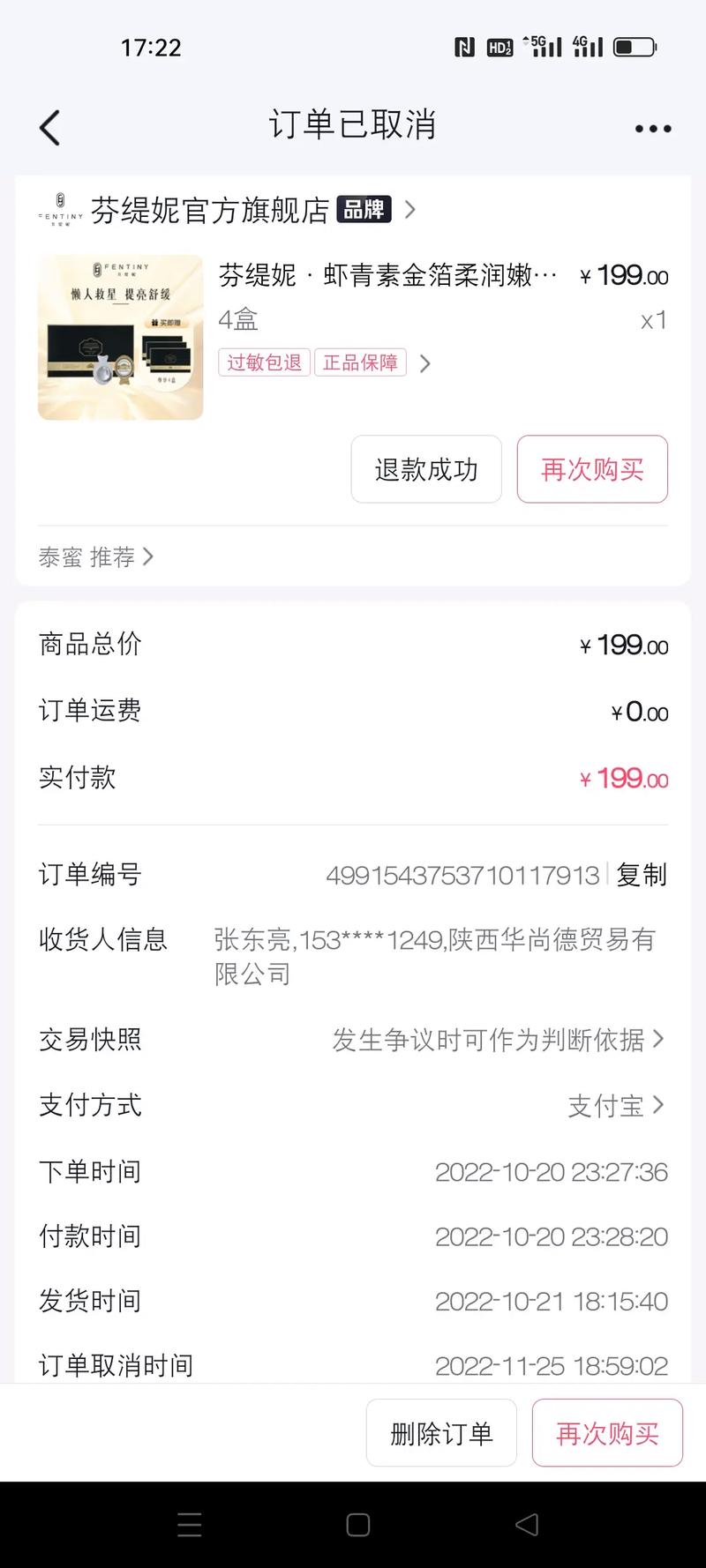Image resolution: width=706 pixels, height=1568 pixels.
Task: Go back from the cancelled order page
Action: [50, 128]
